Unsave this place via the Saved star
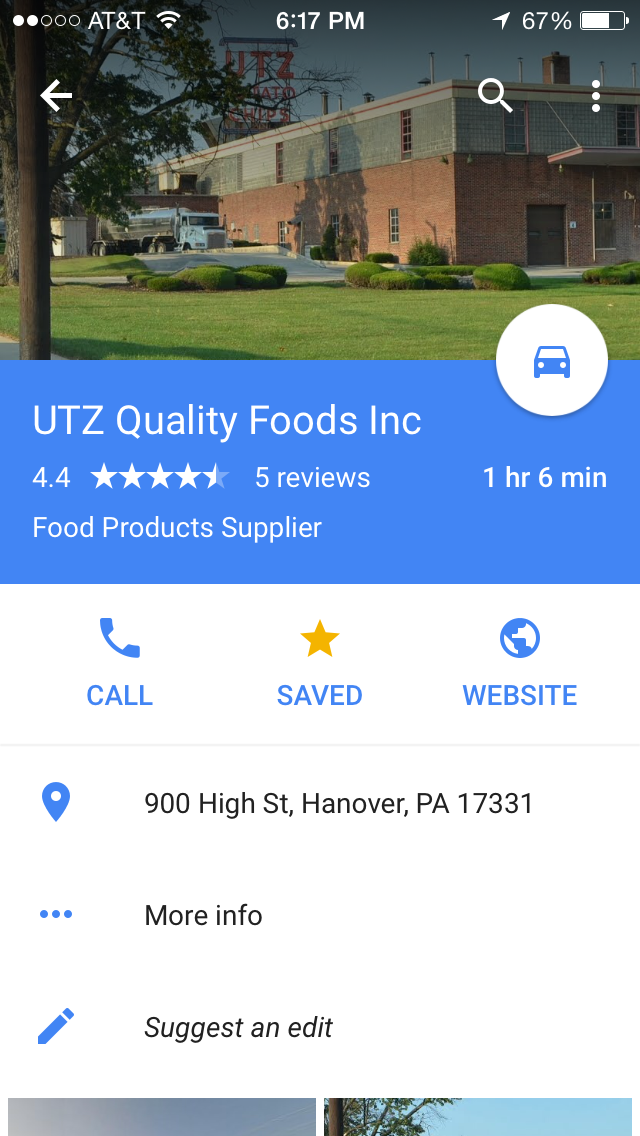Image resolution: width=640 pixels, height=1136 pixels. click(x=320, y=662)
